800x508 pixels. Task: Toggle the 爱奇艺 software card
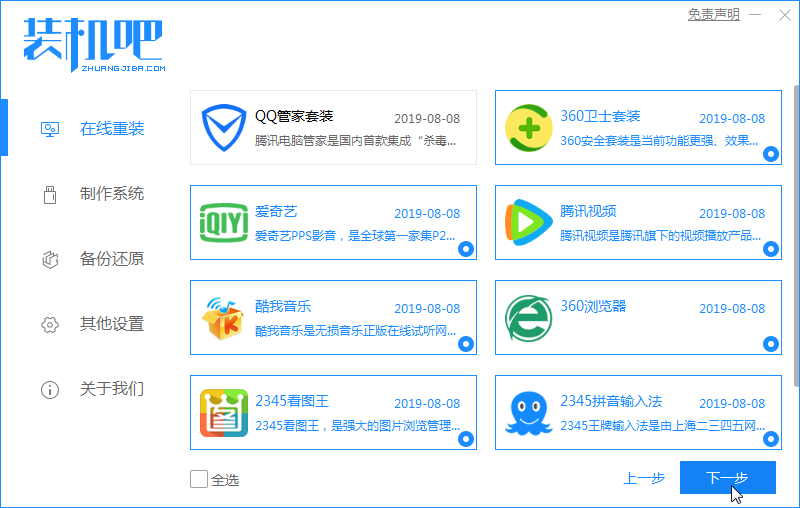point(333,222)
